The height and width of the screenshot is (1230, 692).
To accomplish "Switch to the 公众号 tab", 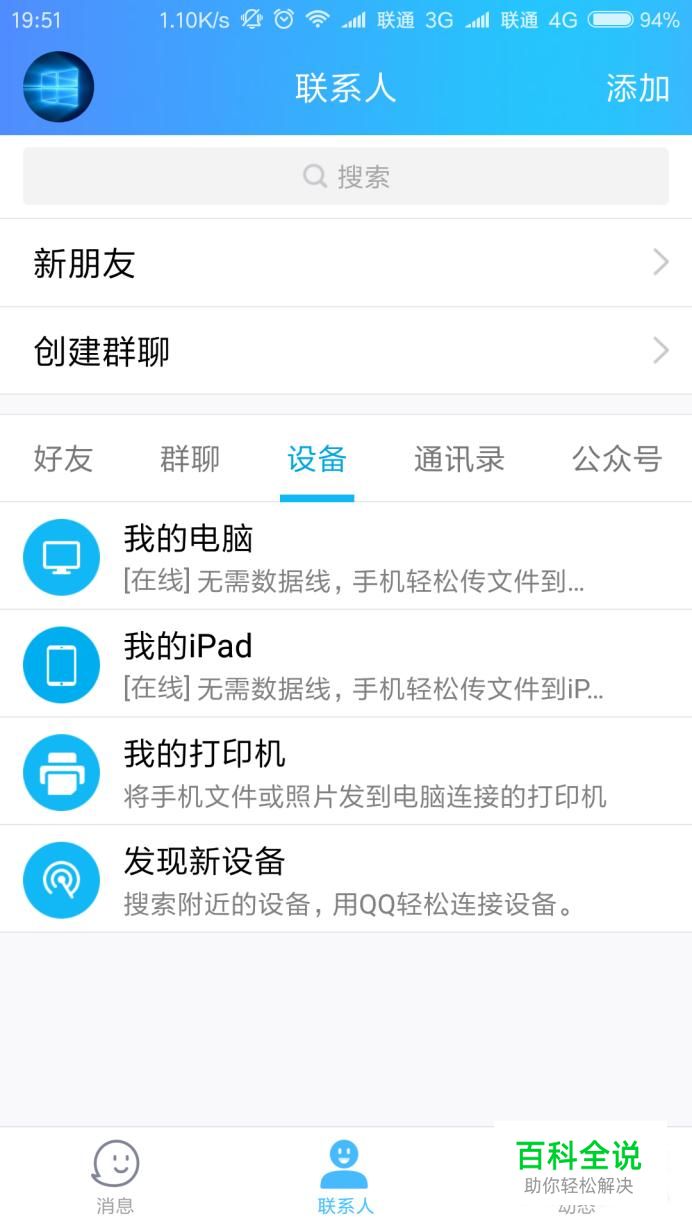I will coord(616,459).
